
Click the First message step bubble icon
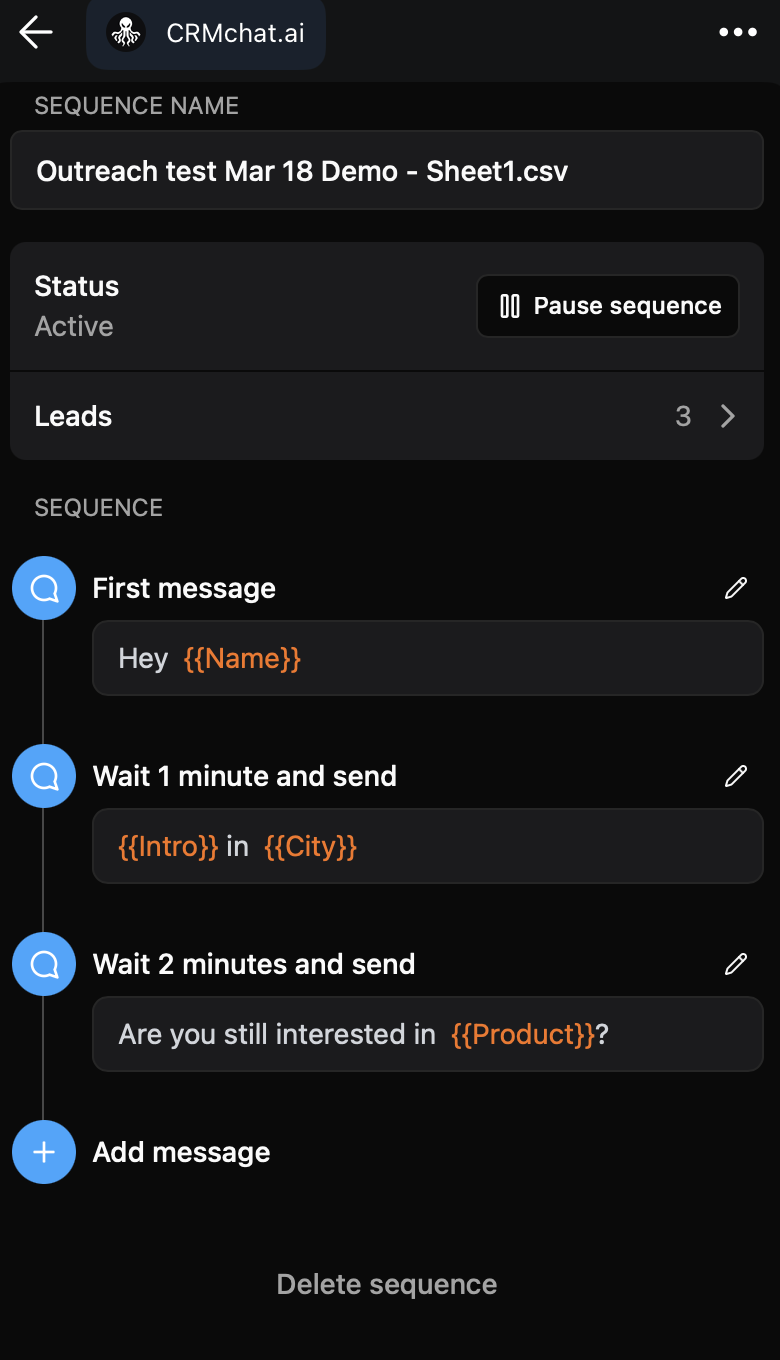click(x=43, y=588)
